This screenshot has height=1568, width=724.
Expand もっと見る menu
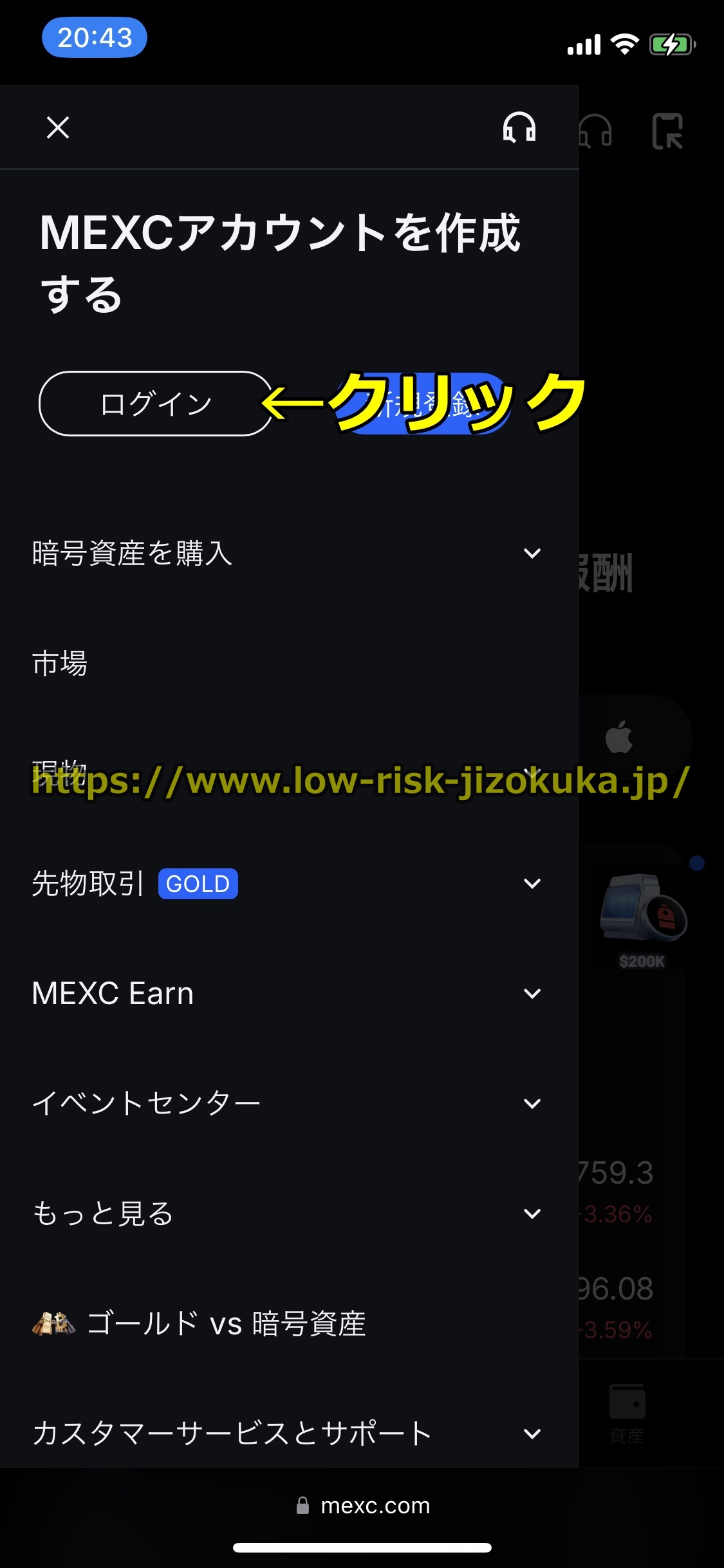pos(286,1213)
